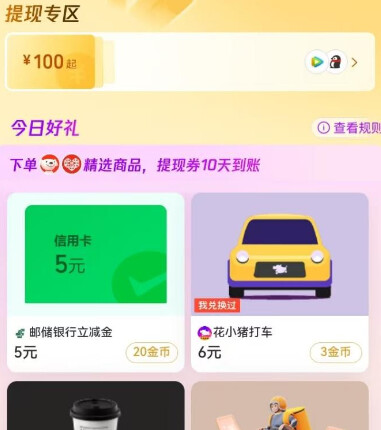The width and height of the screenshot is (381, 430).
Task: Open 邮储银行立减金 5元 card
Action: (x=96, y=282)
